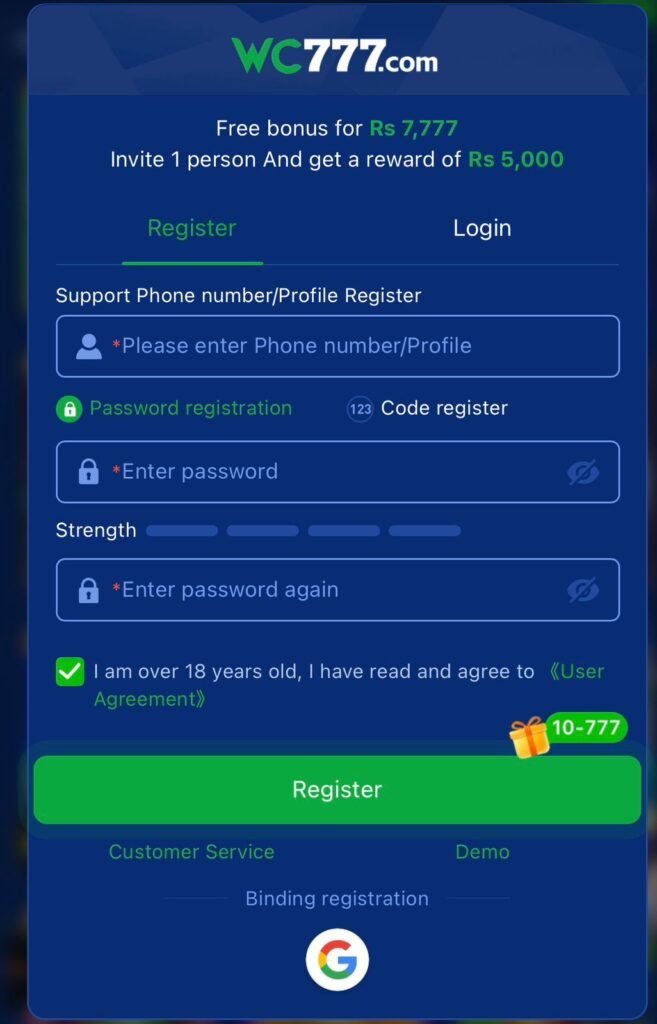Contact Customer Service
The width and height of the screenshot is (657, 1024).
[x=192, y=852]
